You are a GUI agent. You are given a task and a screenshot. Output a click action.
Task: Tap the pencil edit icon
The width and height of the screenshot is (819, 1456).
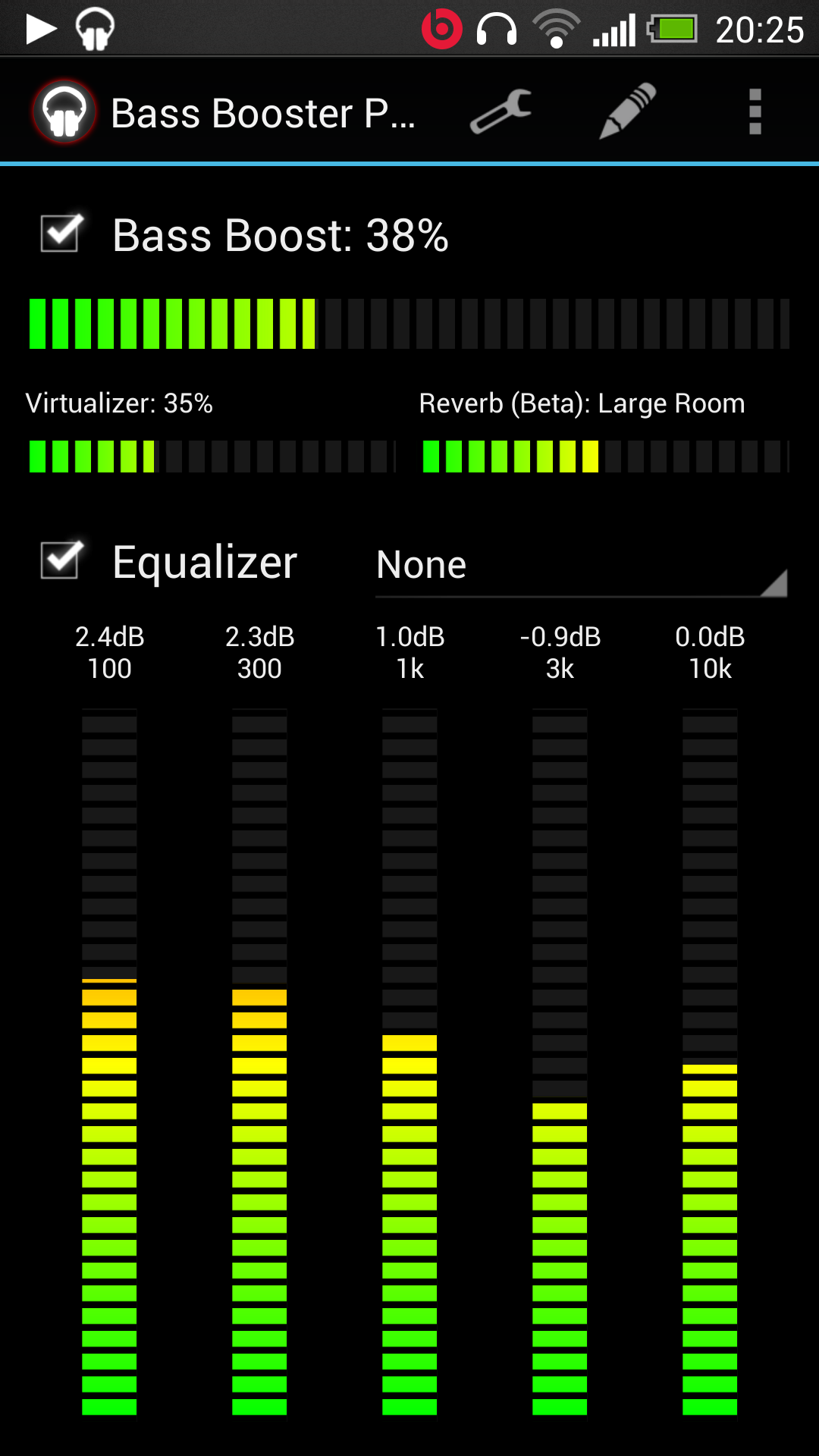628,111
